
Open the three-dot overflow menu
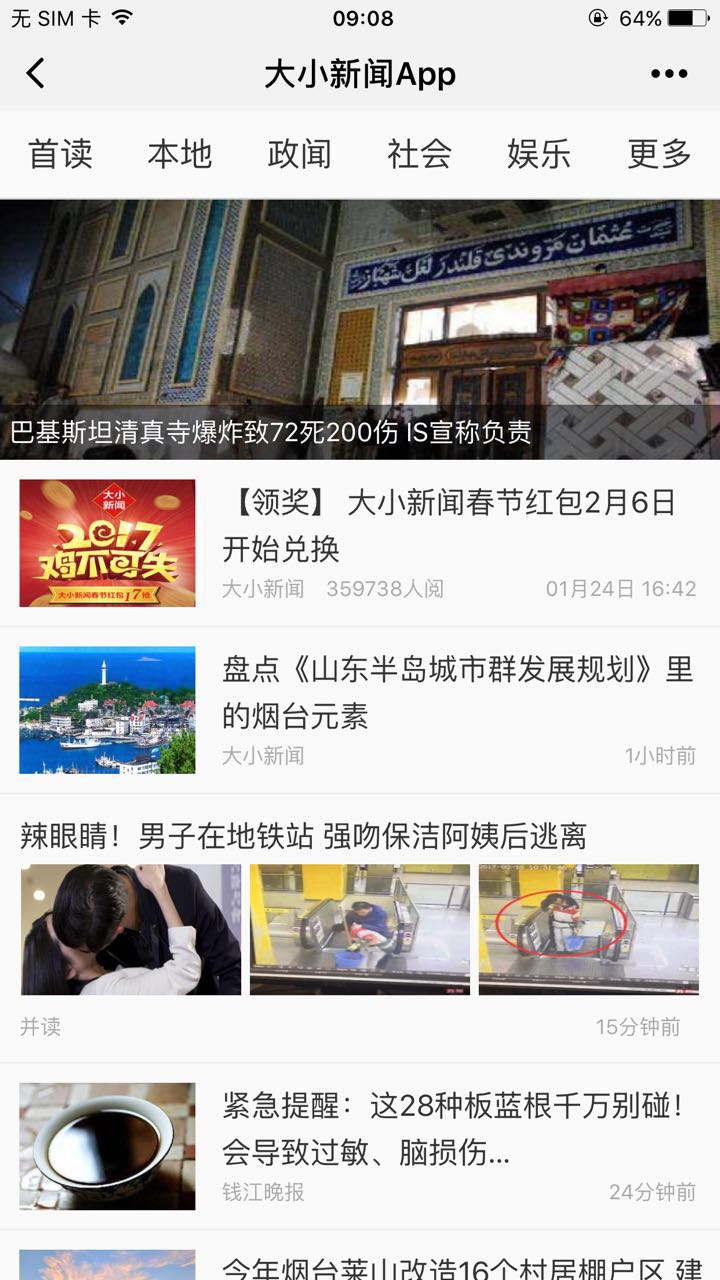tap(669, 73)
